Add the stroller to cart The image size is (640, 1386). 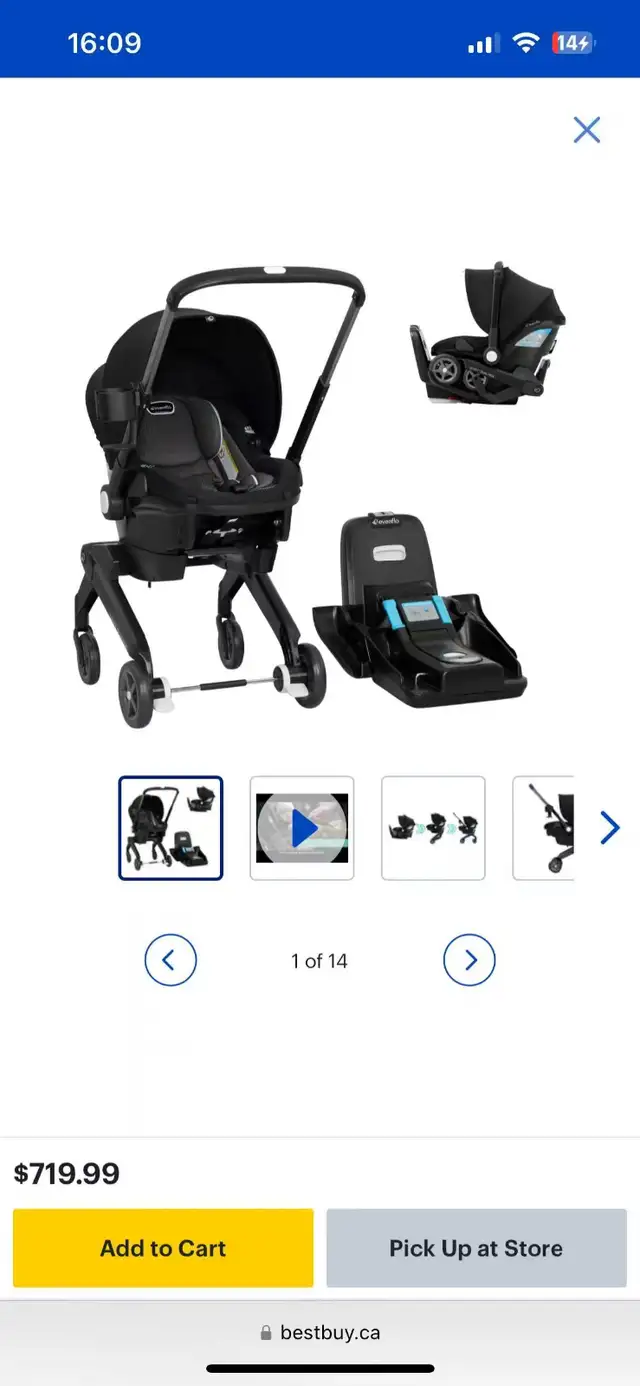click(x=163, y=1248)
